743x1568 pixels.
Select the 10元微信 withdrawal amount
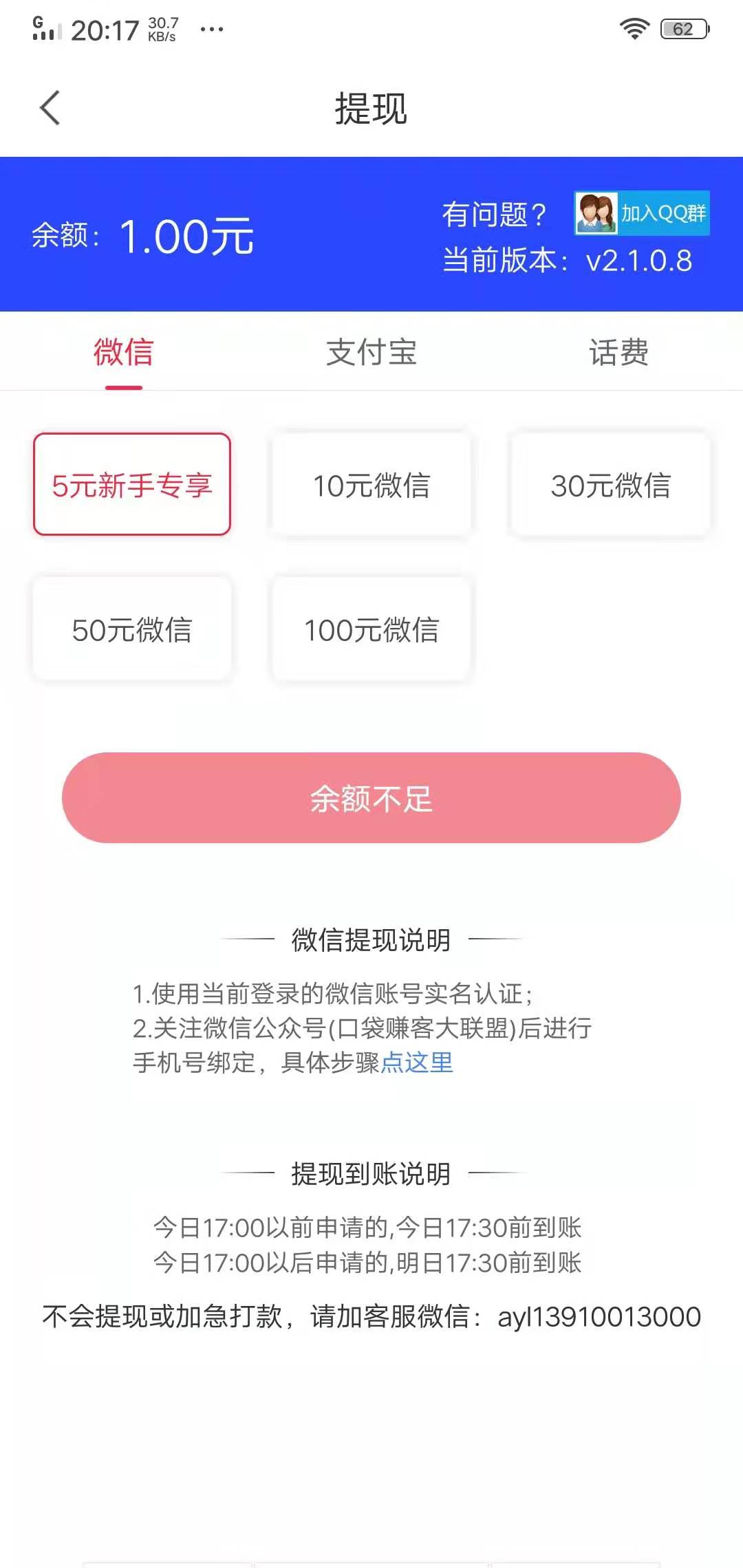click(371, 485)
